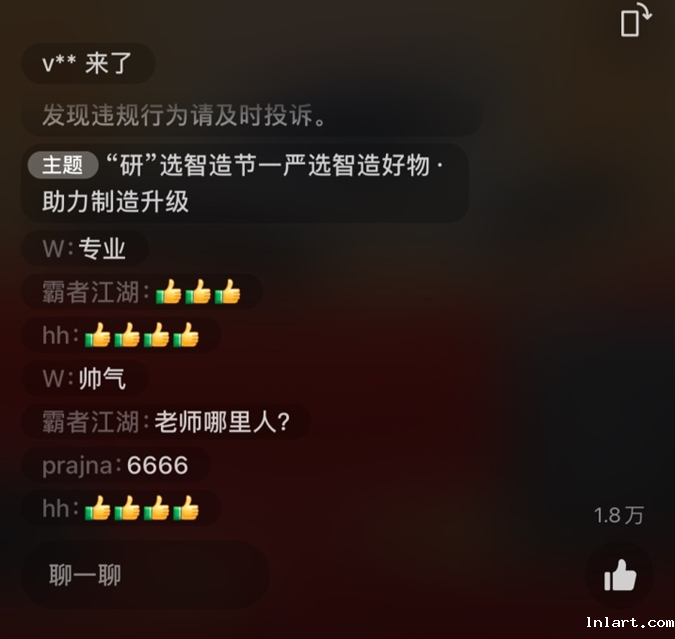This screenshot has height=639, width=675.
Task: Tap the rotate screen icon
Action: [635, 20]
